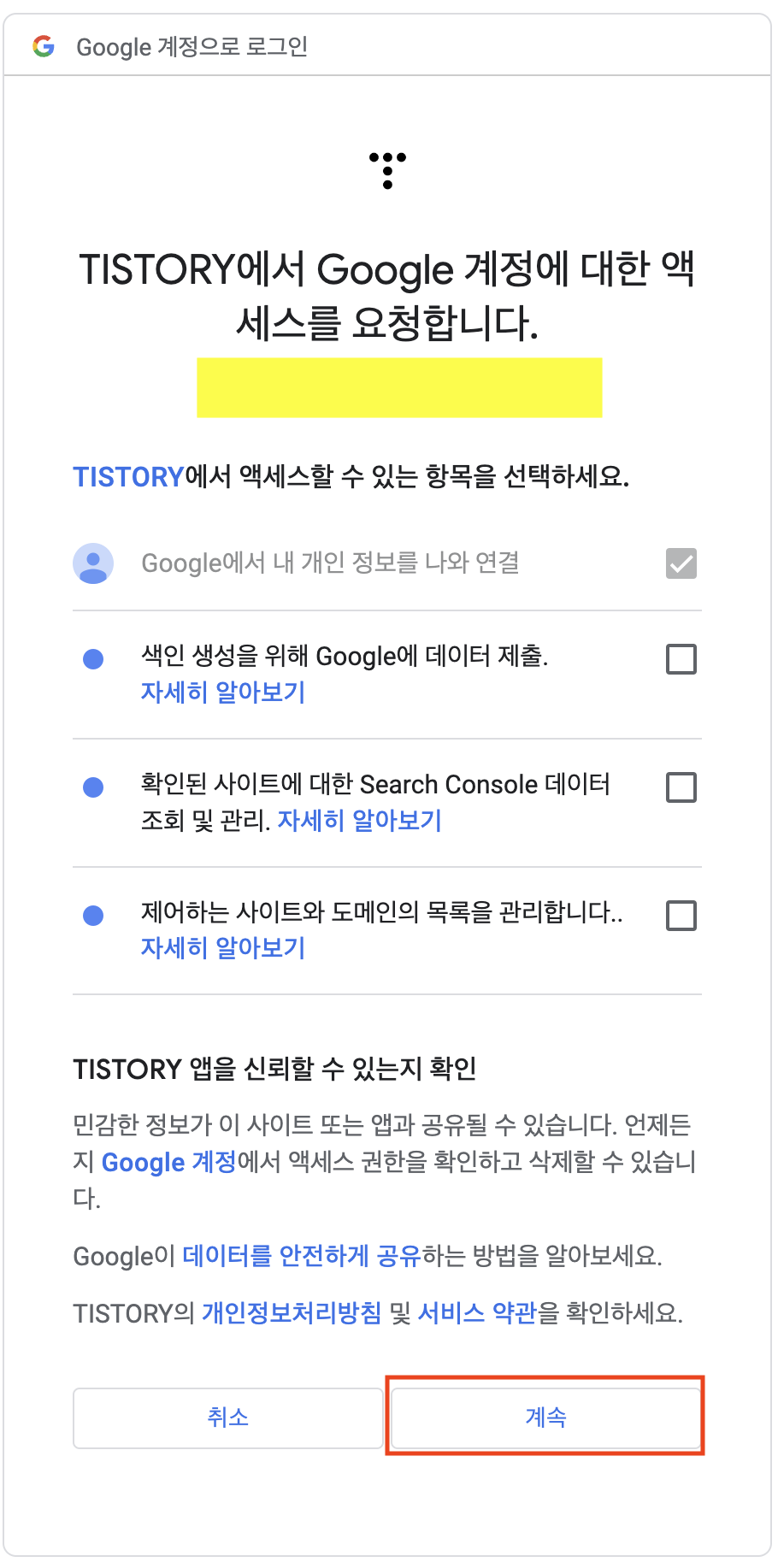Image resolution: width=778 pixels, height=1568 pixels.
Task: Open the Google 계정 link
Action: 169,1162
